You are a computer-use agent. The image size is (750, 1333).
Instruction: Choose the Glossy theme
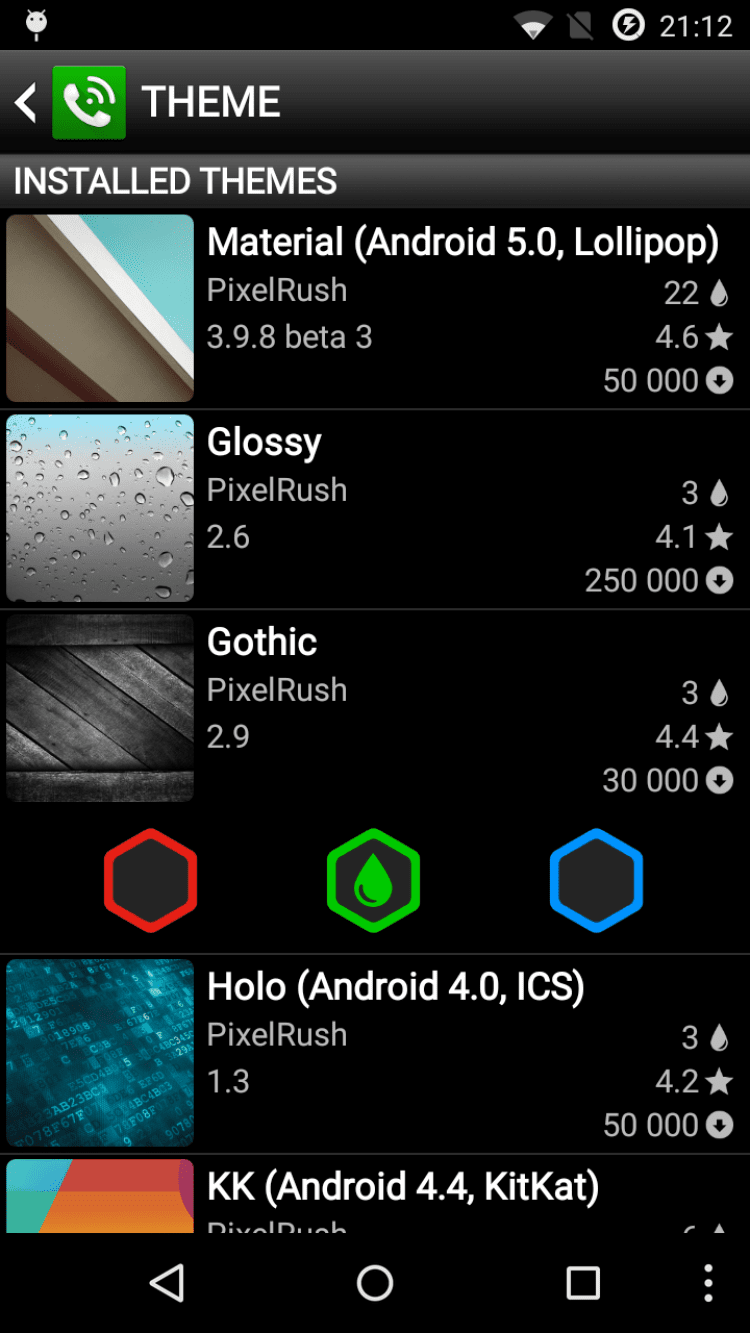(375, 508)
